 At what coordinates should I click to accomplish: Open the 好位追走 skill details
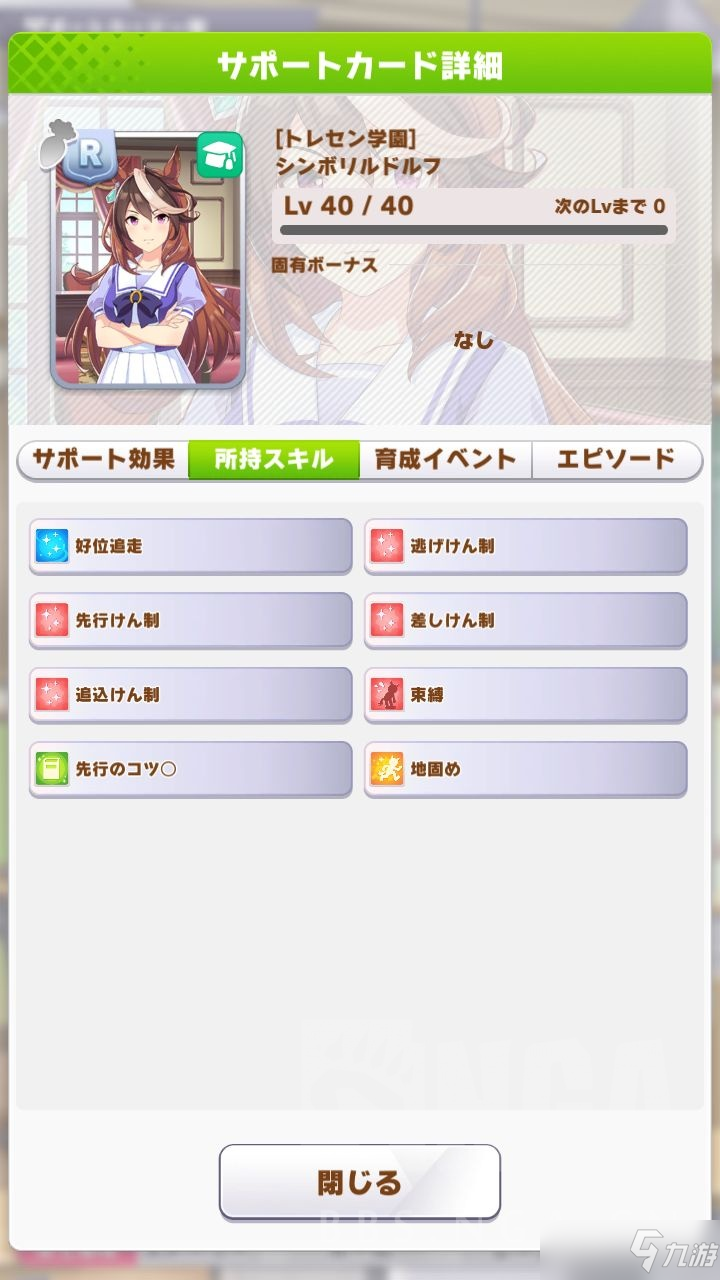pos(191,546)
